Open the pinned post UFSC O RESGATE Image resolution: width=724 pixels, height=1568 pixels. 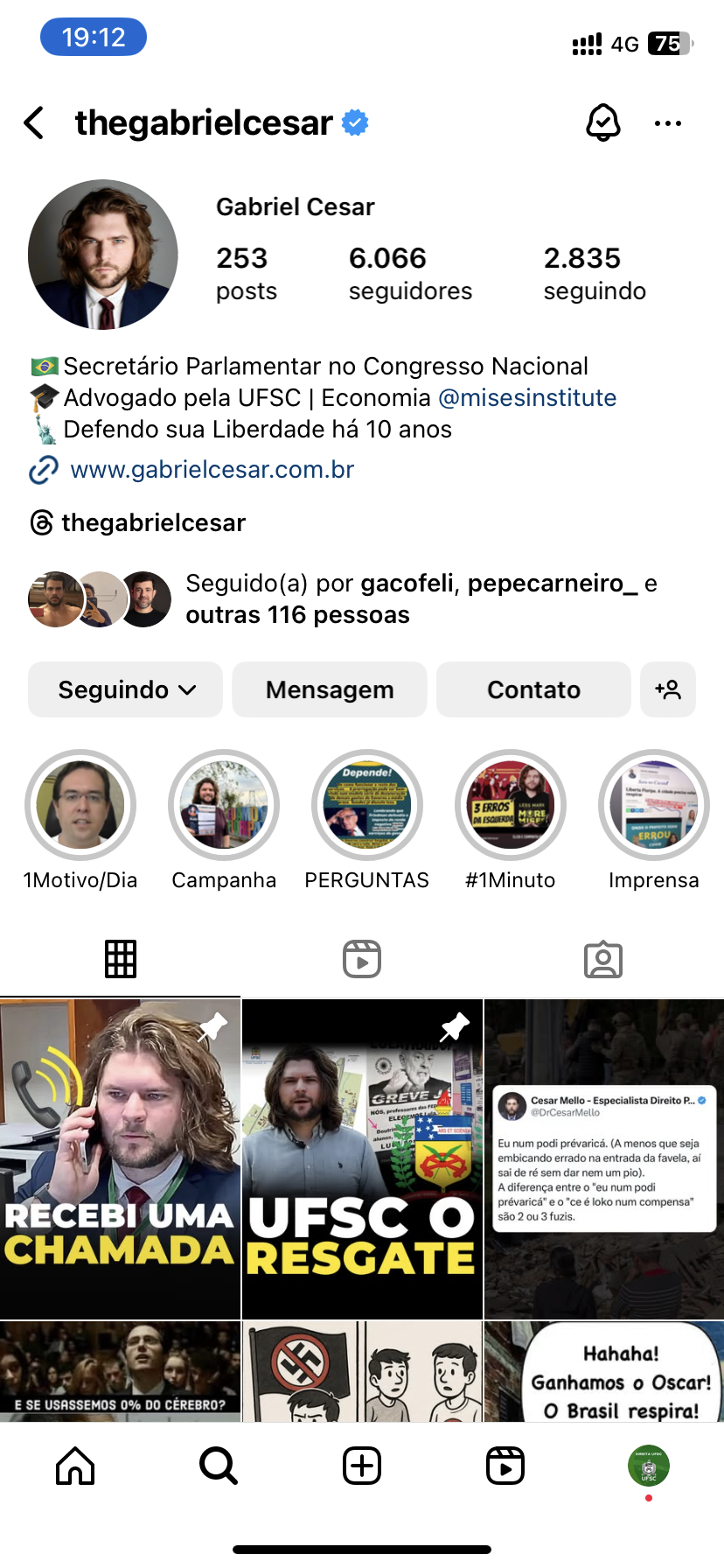pyautogui.click(x=362, y=1158)
